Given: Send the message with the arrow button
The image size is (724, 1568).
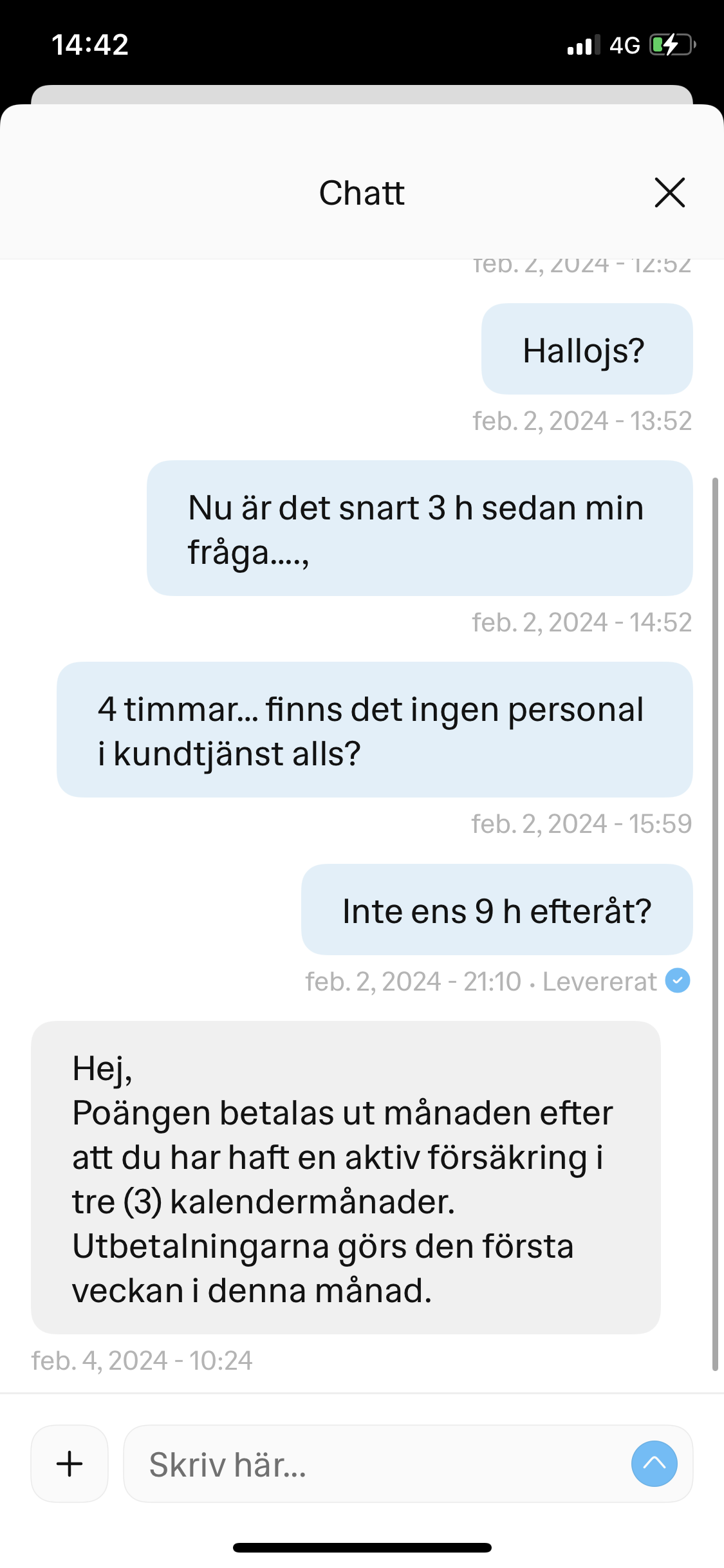Looking at the screenshot, I should 654,1464.
